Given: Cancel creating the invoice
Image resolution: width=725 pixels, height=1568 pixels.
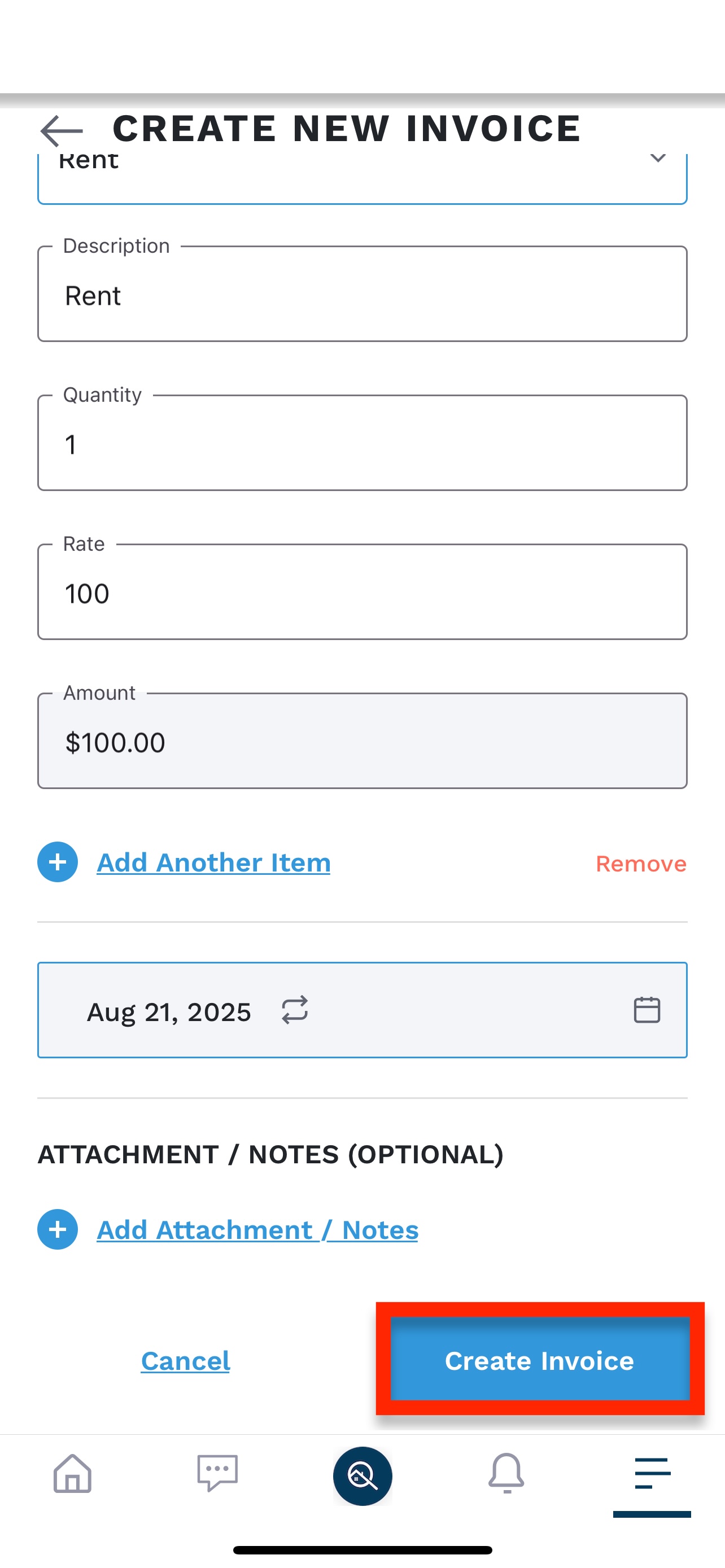Looking at the screenshot, I should coord(185,1361).
